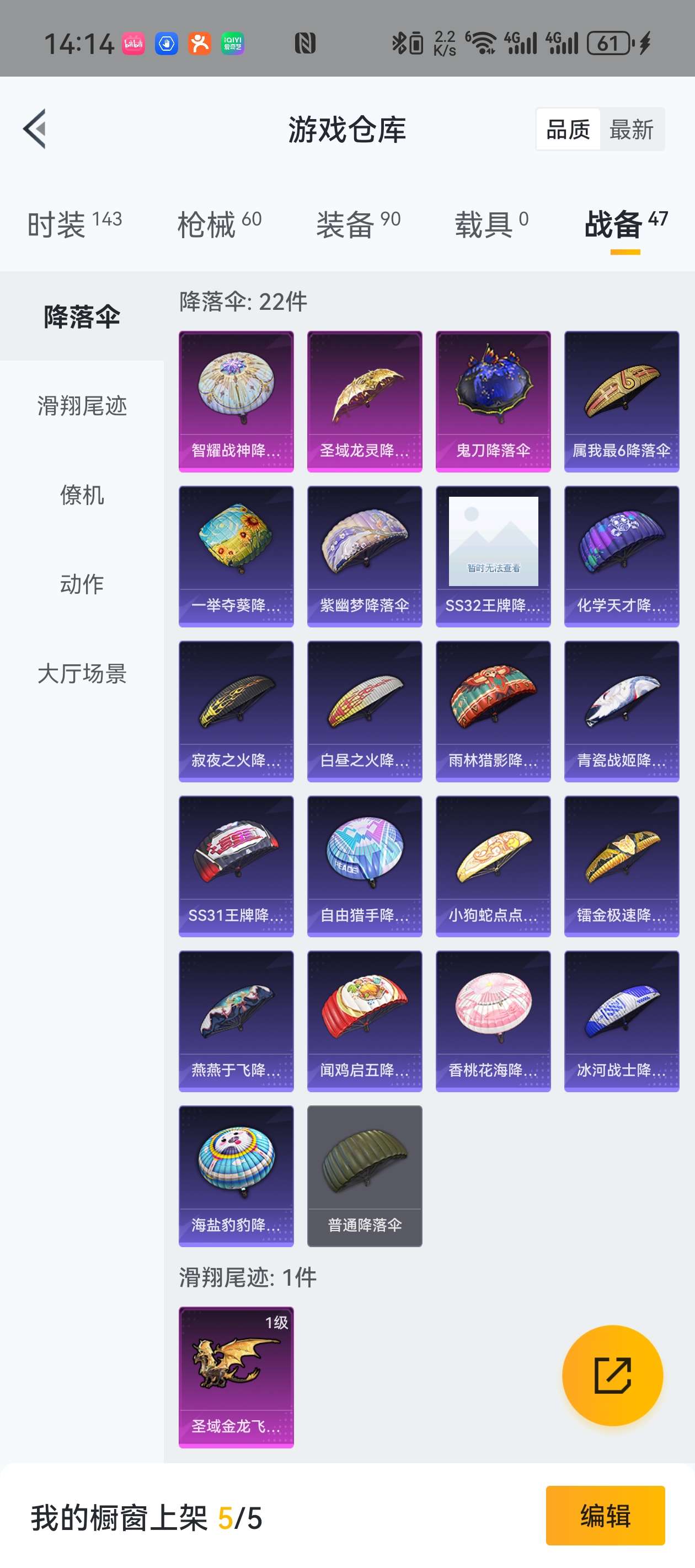The width and height of the screenshot is (695, 1568).
Task: Open the 载具 tab
Action: (491, 224)
